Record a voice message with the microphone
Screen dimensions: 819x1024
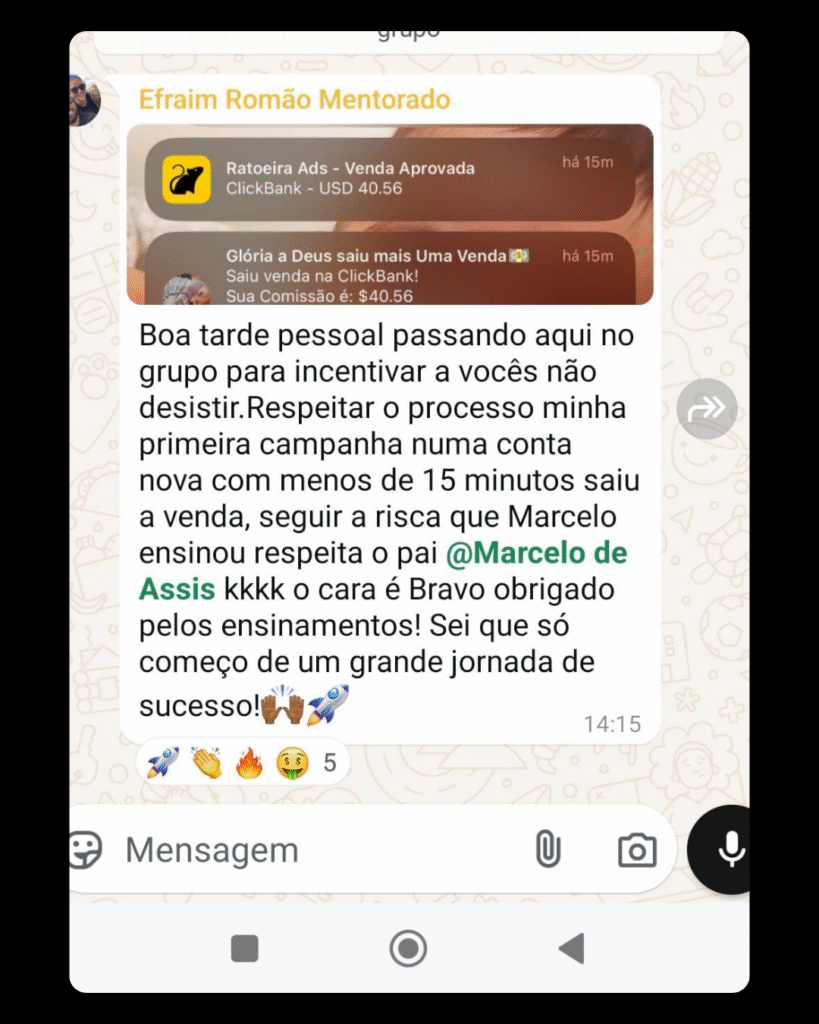coord(732,849)
